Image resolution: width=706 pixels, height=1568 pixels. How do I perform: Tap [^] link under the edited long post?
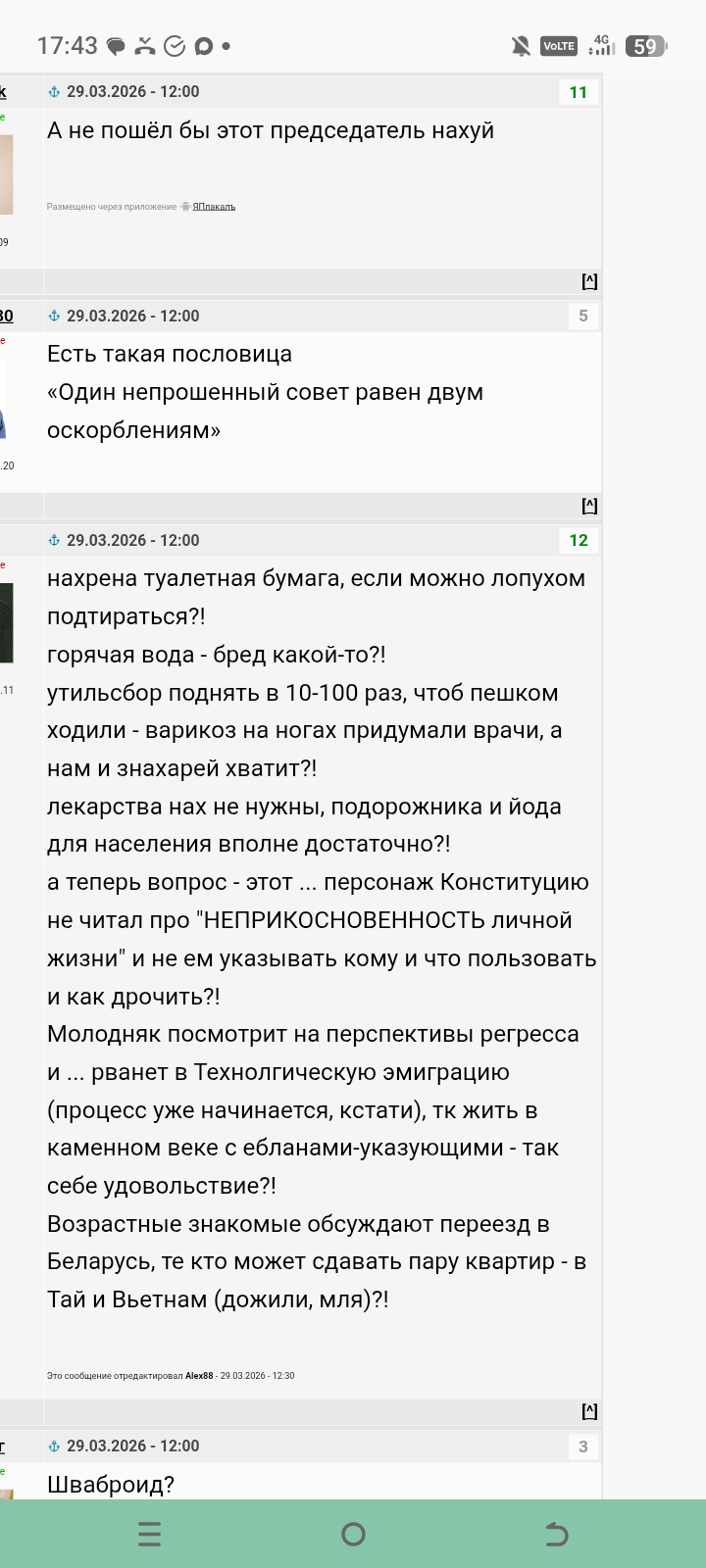589,1412
